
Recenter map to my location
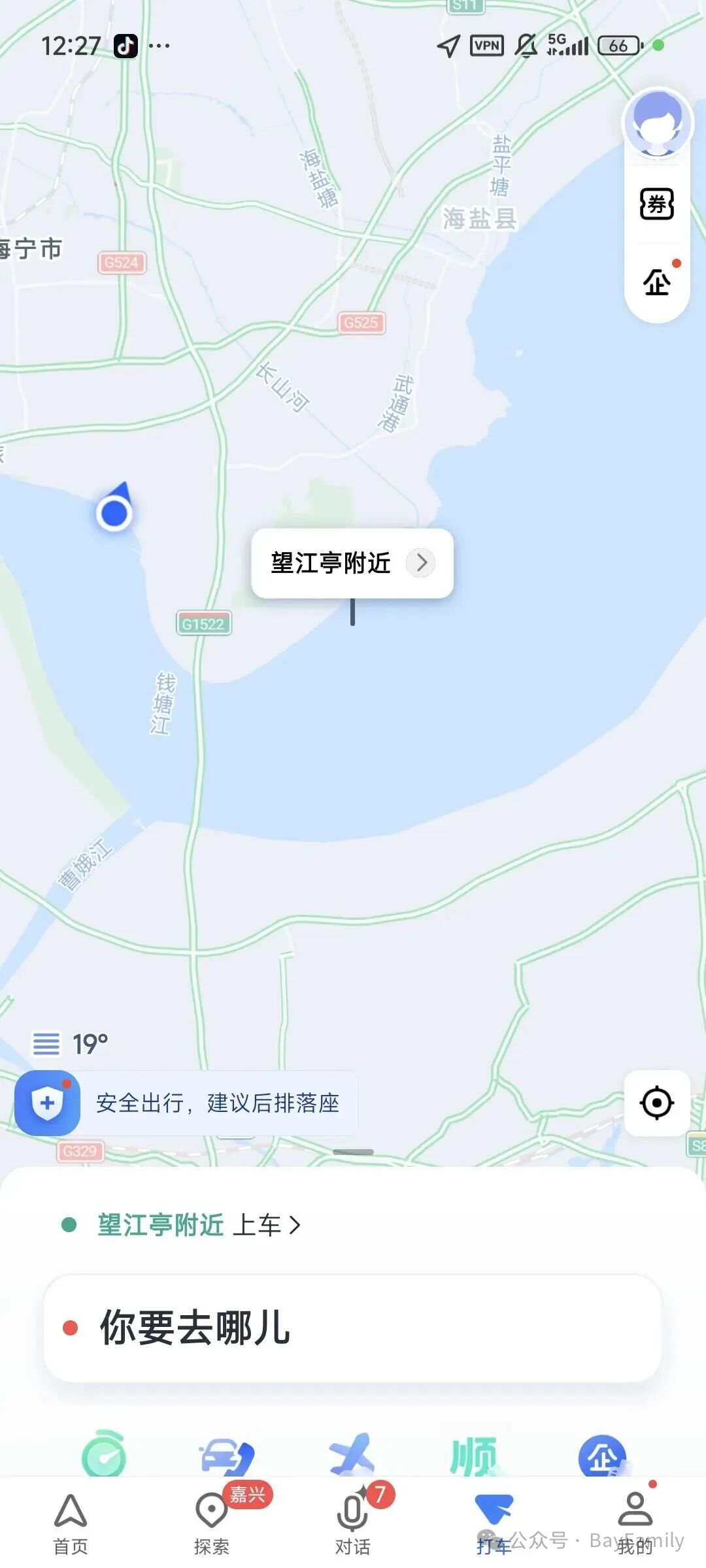(657, 1103)
